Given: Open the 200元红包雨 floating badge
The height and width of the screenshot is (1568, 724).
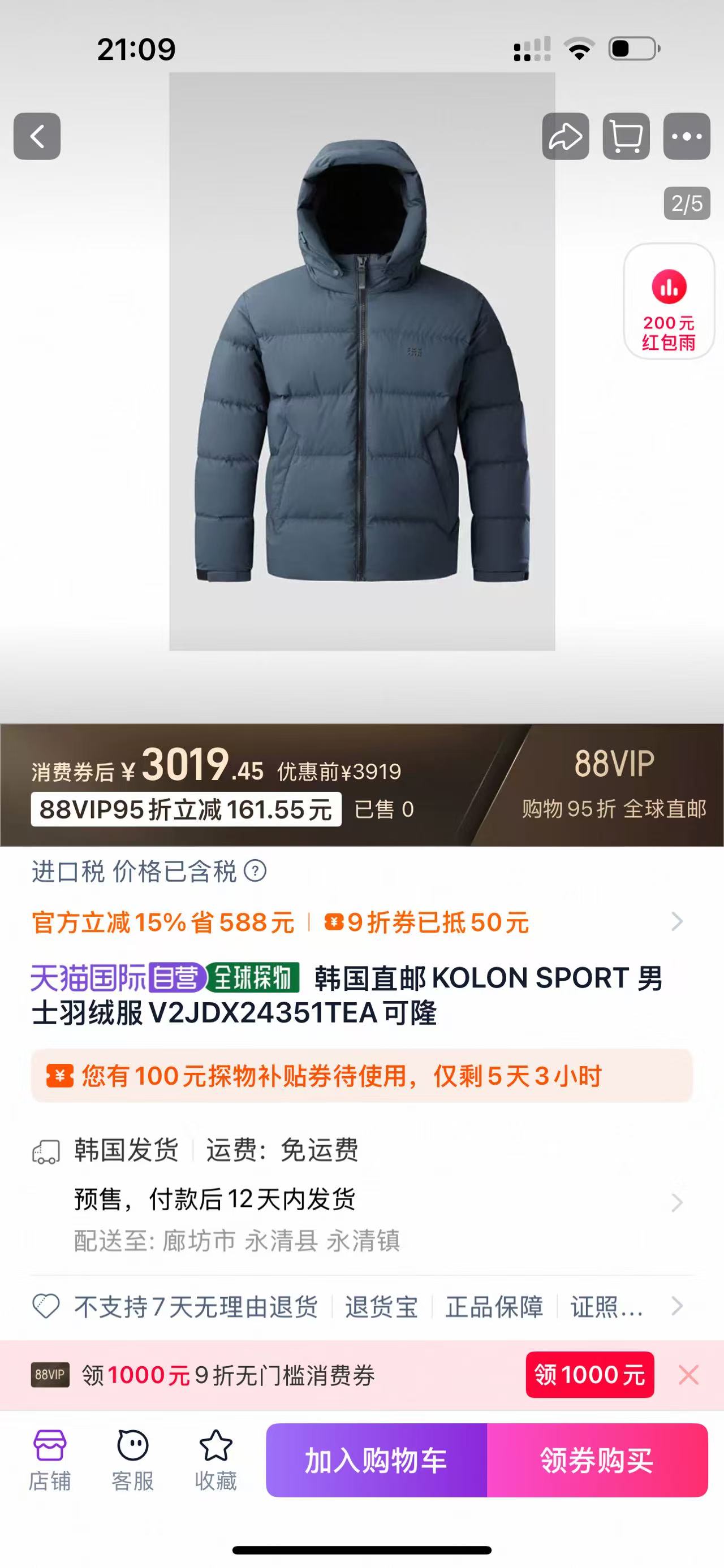Looking at the screenshot, I should point(669,302).
